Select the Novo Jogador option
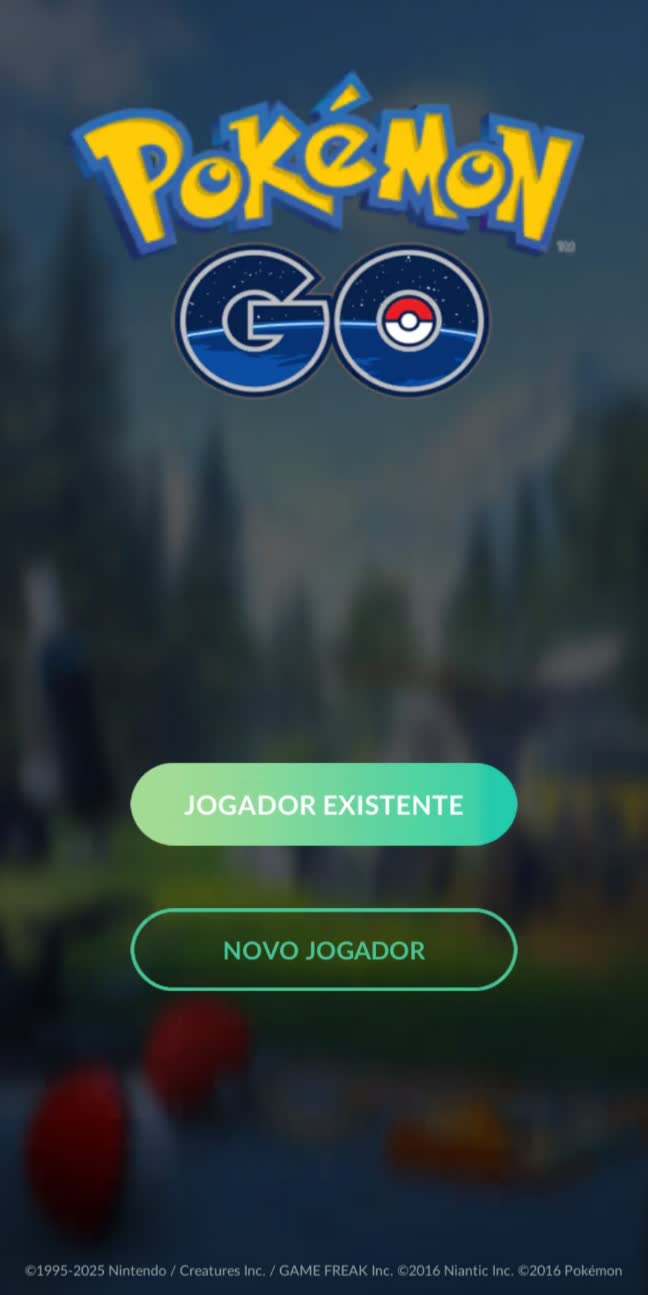 323,949
